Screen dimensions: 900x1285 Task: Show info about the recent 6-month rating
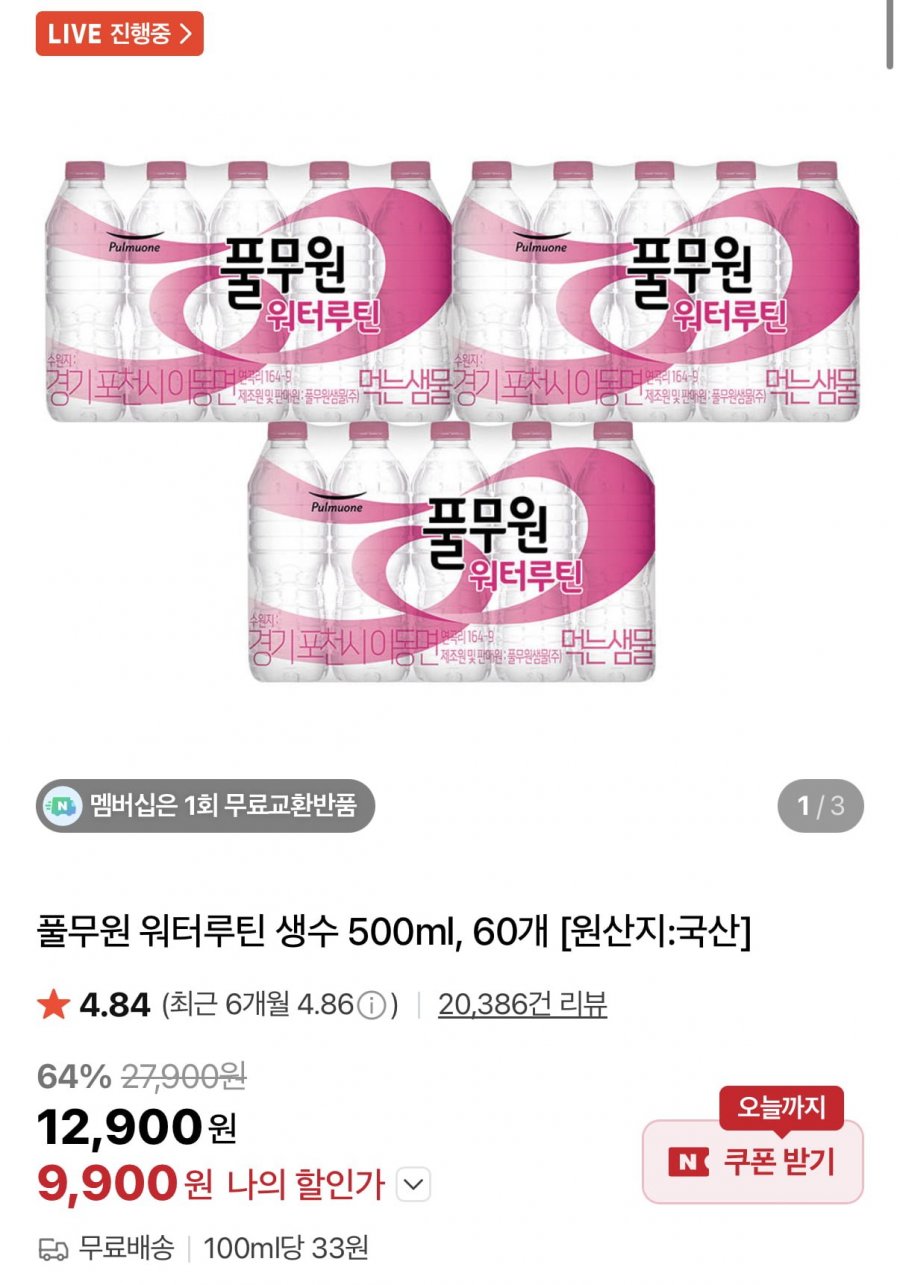pyautogui.click(x=371, y=1004)
